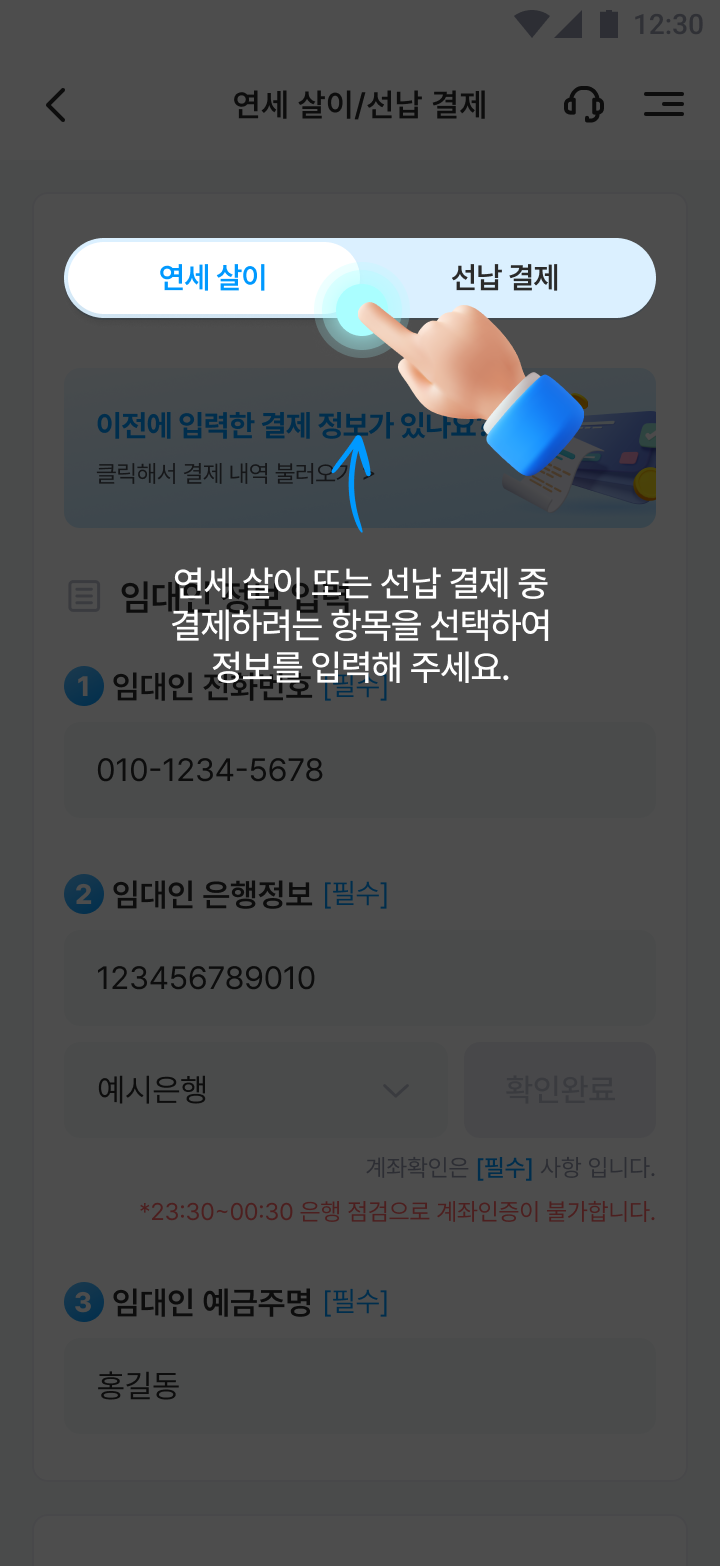This screenshot has width=720, height=1566.
Task: Toggle between 연세 살이 and 선납 결제 options
Action: 360,278
